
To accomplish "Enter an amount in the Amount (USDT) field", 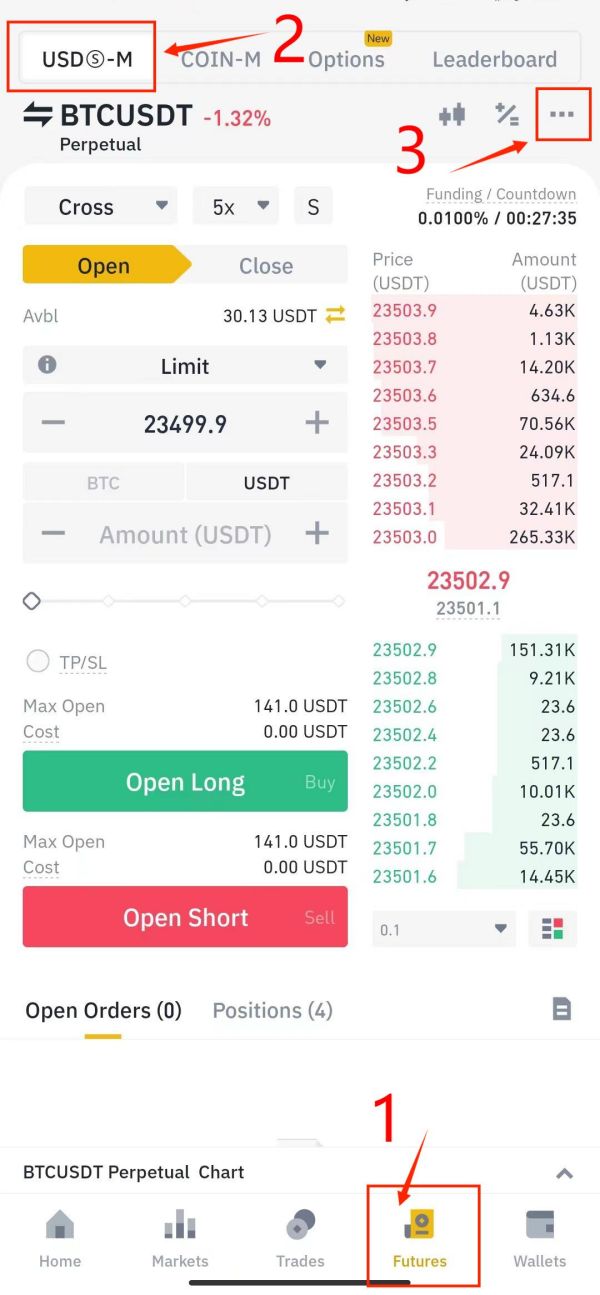I will (185, 534).
